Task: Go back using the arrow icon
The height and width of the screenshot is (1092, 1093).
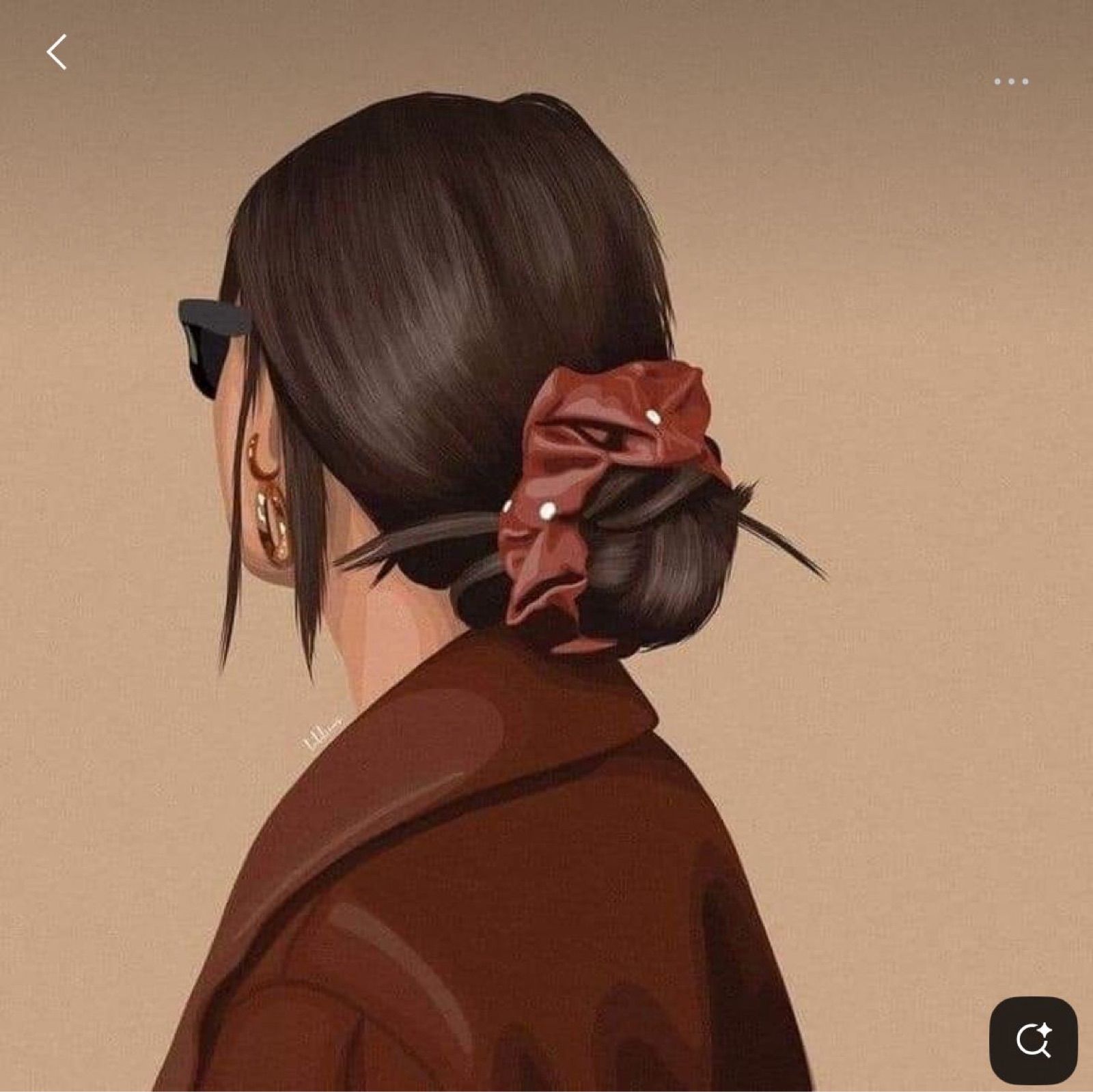Action: 57,52
